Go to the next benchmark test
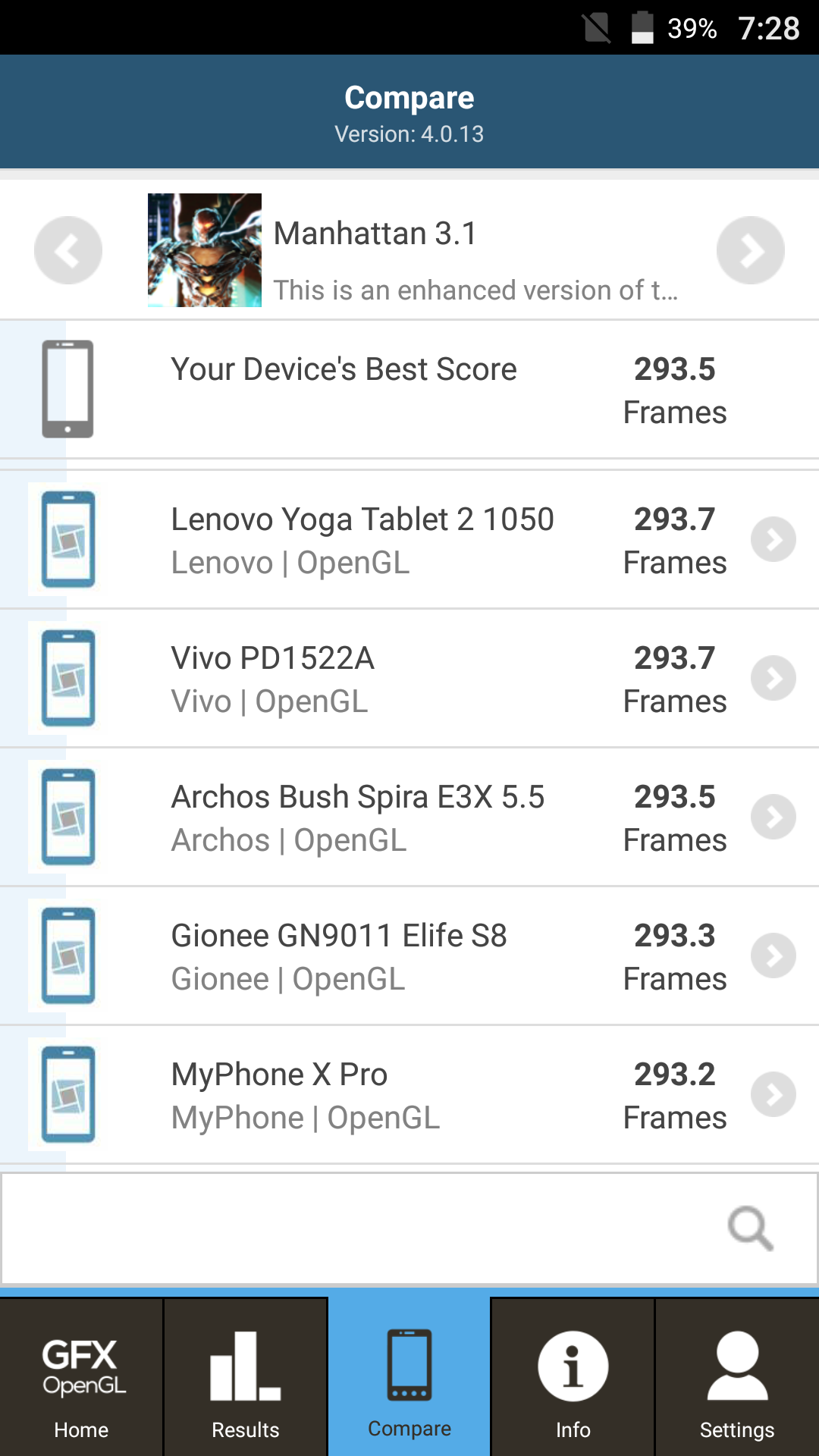The width and height of the screenshot is (819, 1456). (750, 250)
